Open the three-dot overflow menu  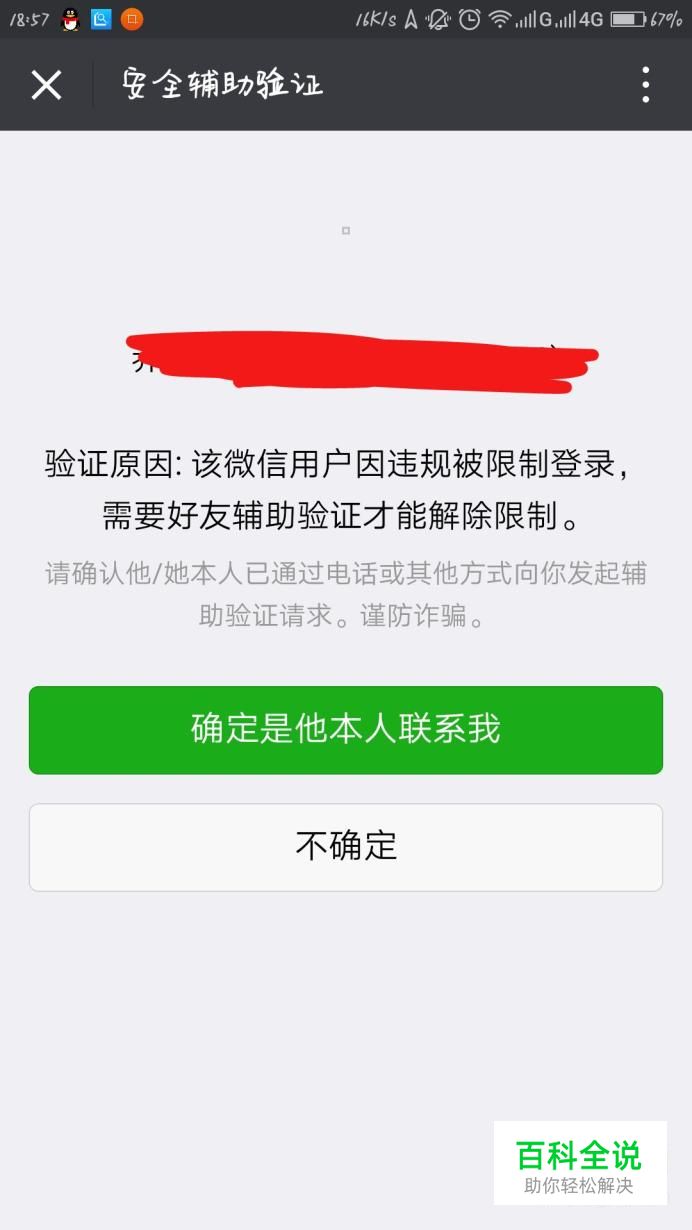[646, 85]
